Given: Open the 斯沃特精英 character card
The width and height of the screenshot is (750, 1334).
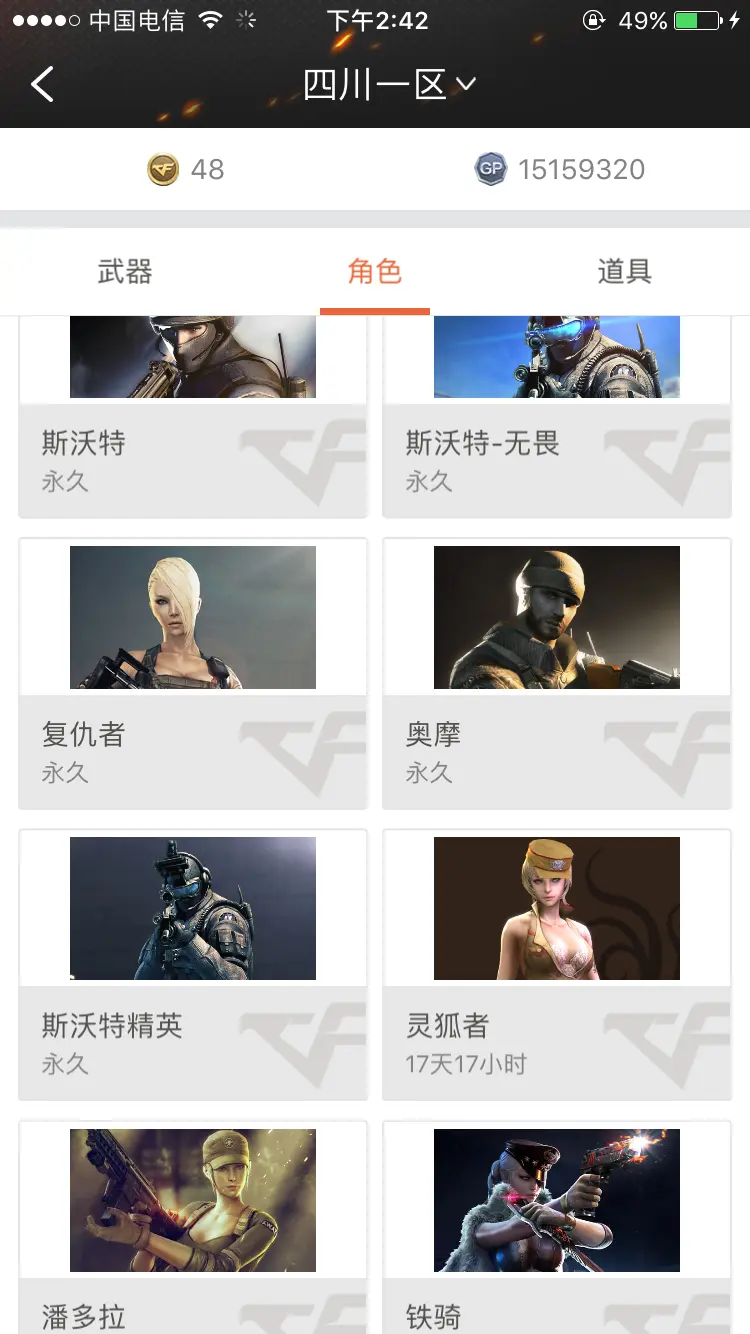Looking at the screenshot, I should tap(193, 963).
